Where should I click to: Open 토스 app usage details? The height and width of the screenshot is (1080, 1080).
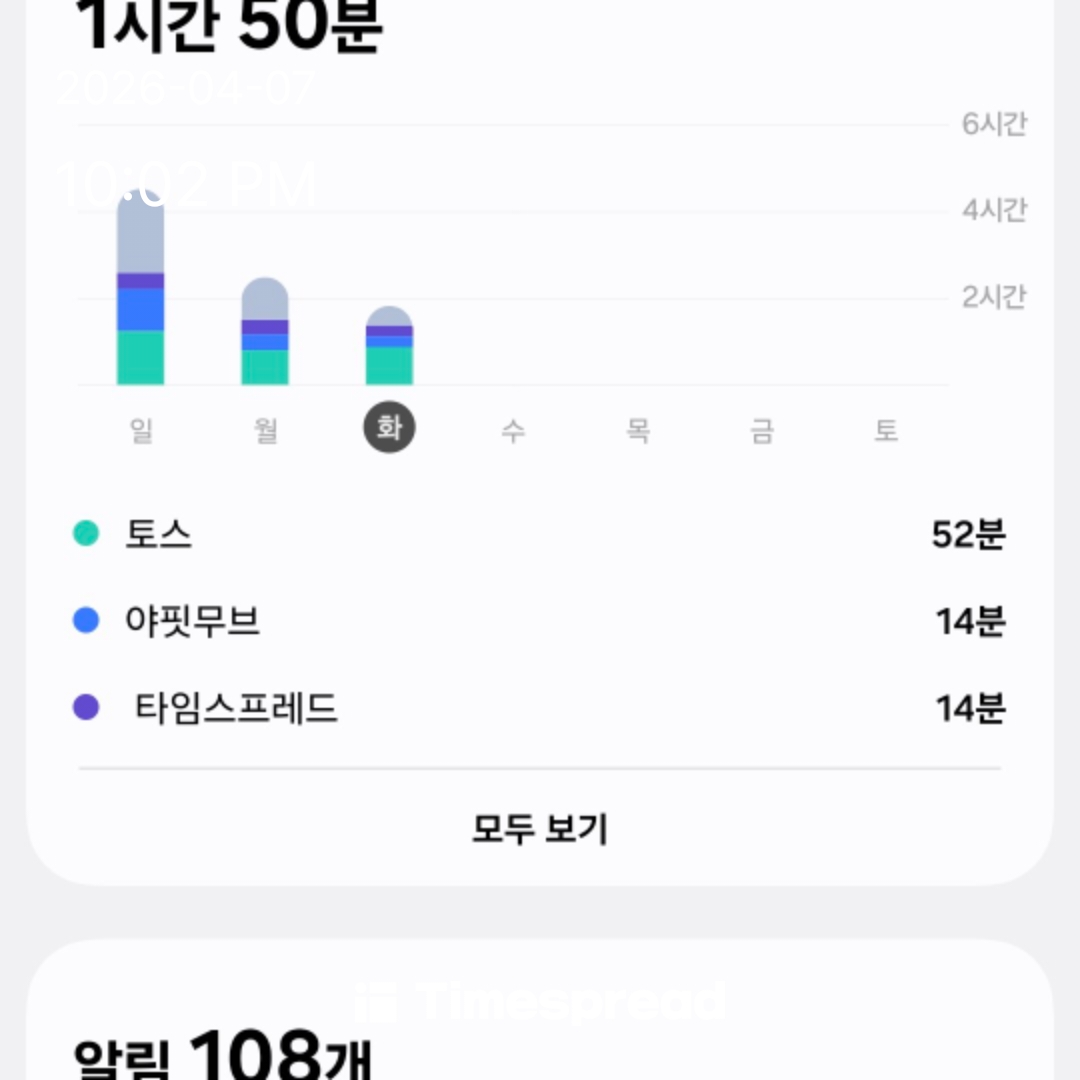(539, 535)
